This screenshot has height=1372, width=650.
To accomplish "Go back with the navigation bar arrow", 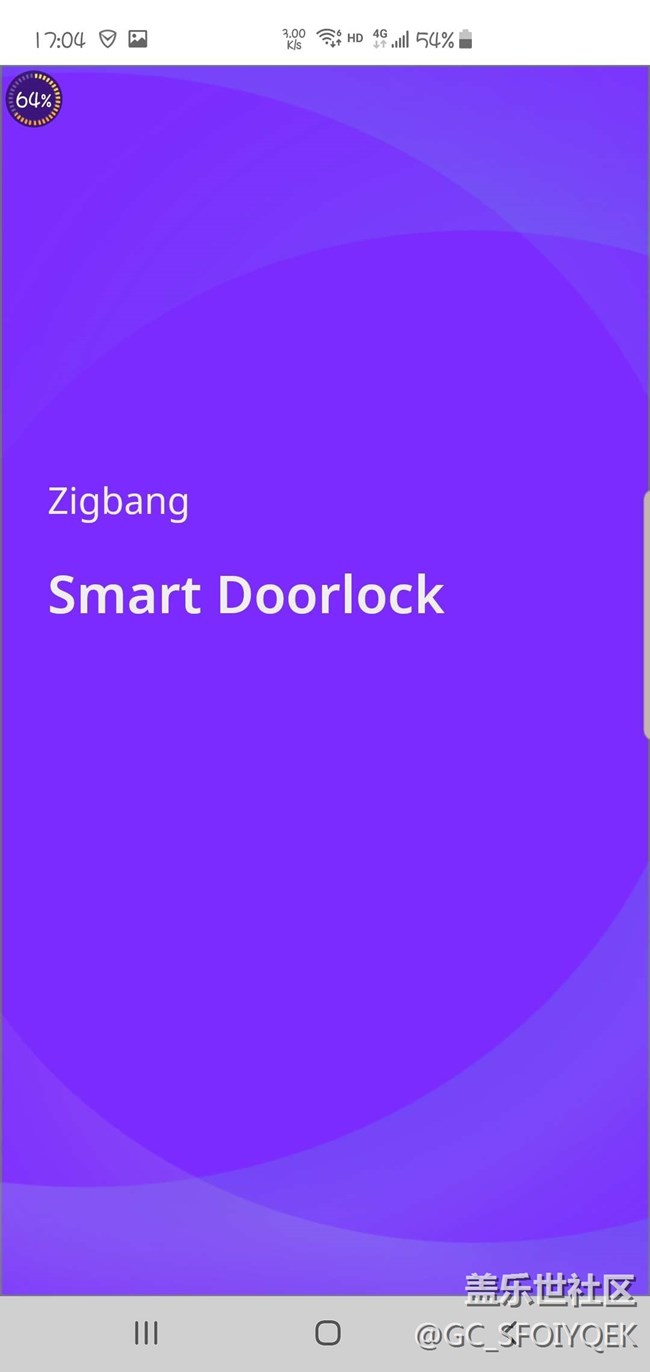I will (x=508, y=1332).
